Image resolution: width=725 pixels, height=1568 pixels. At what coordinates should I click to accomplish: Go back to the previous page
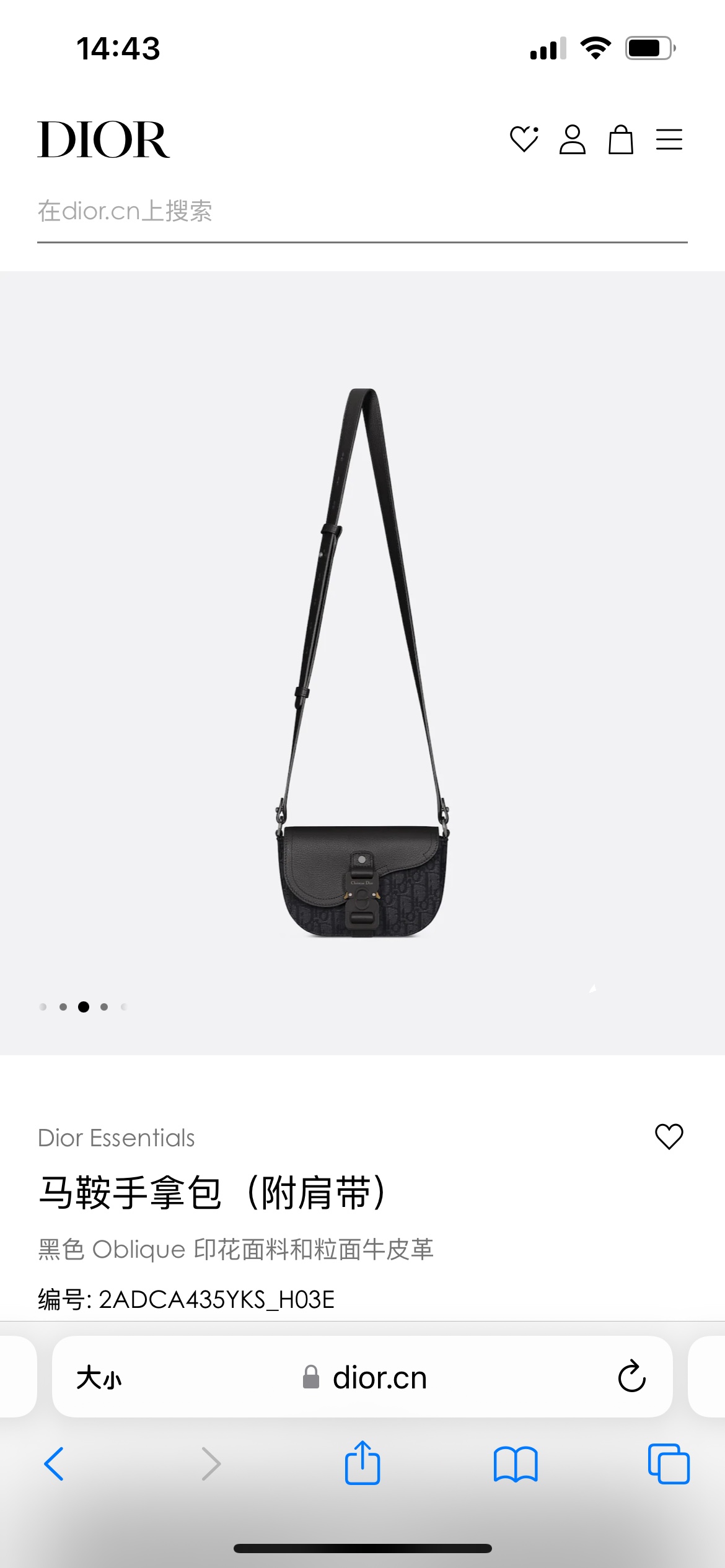point(54,1464)
